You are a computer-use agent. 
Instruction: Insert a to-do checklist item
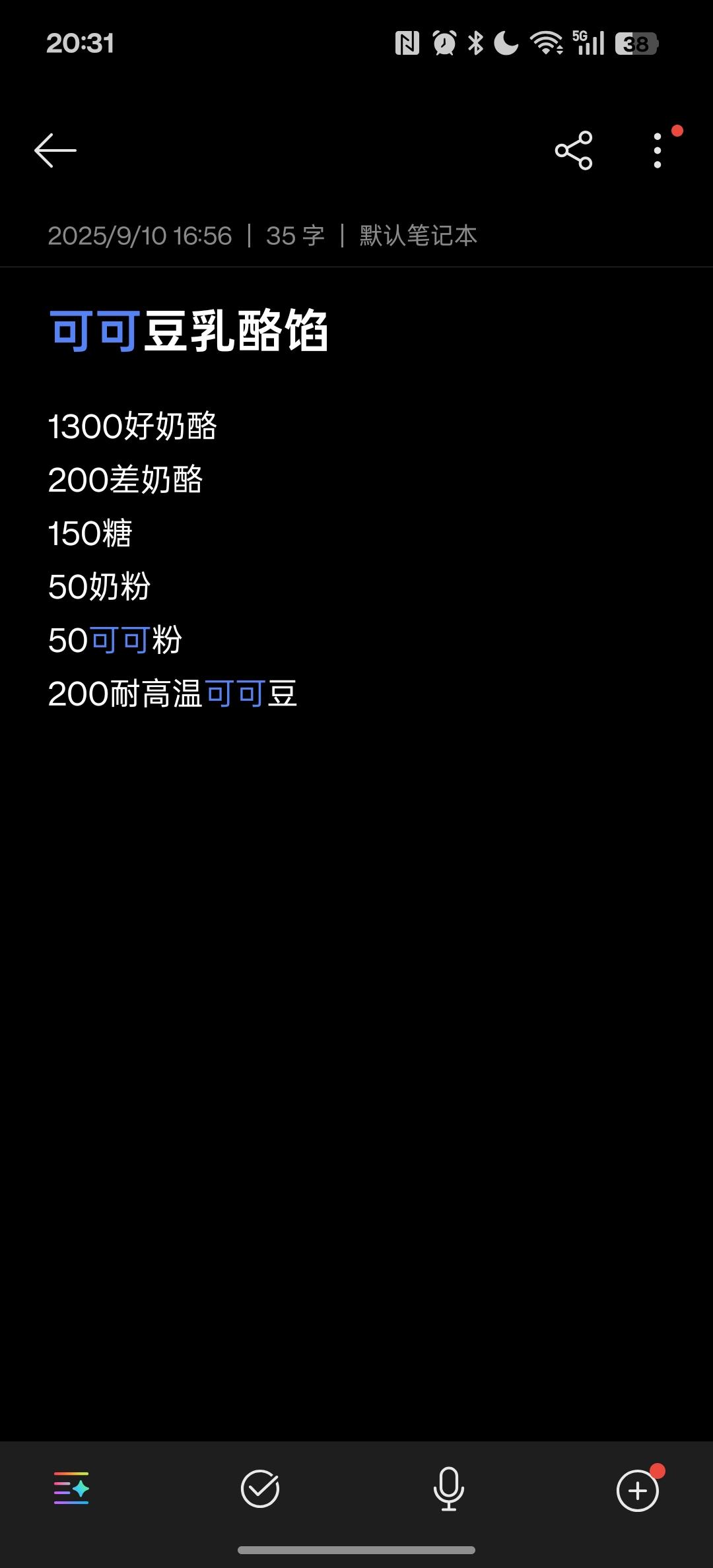pos(260,1489)
